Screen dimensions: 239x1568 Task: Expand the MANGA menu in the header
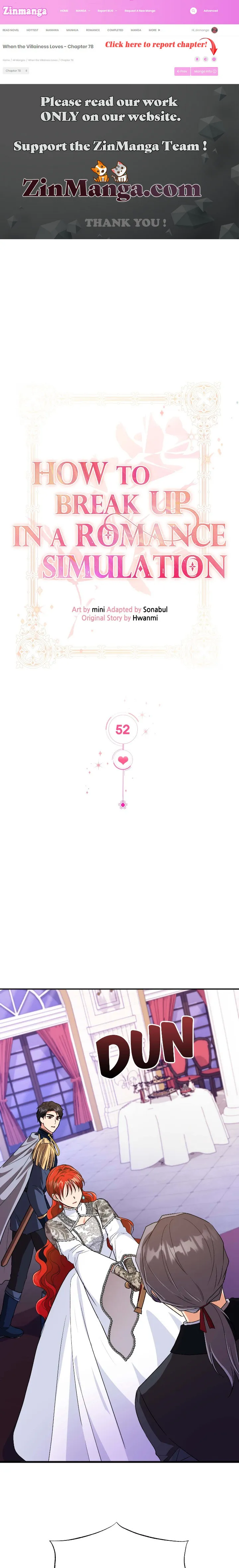click(82, 11)
